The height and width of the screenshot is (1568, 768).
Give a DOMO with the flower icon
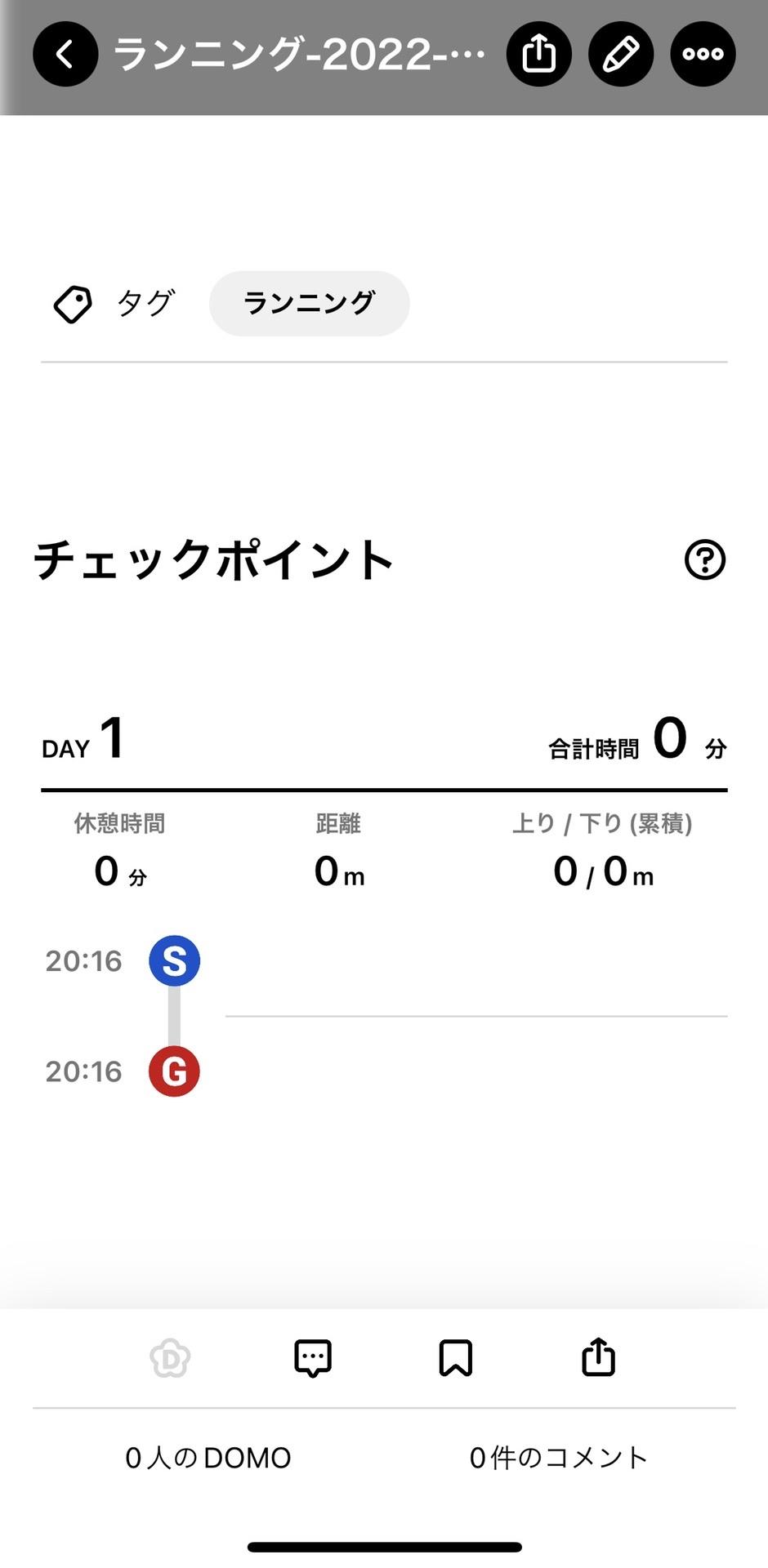coord(170,1358)
